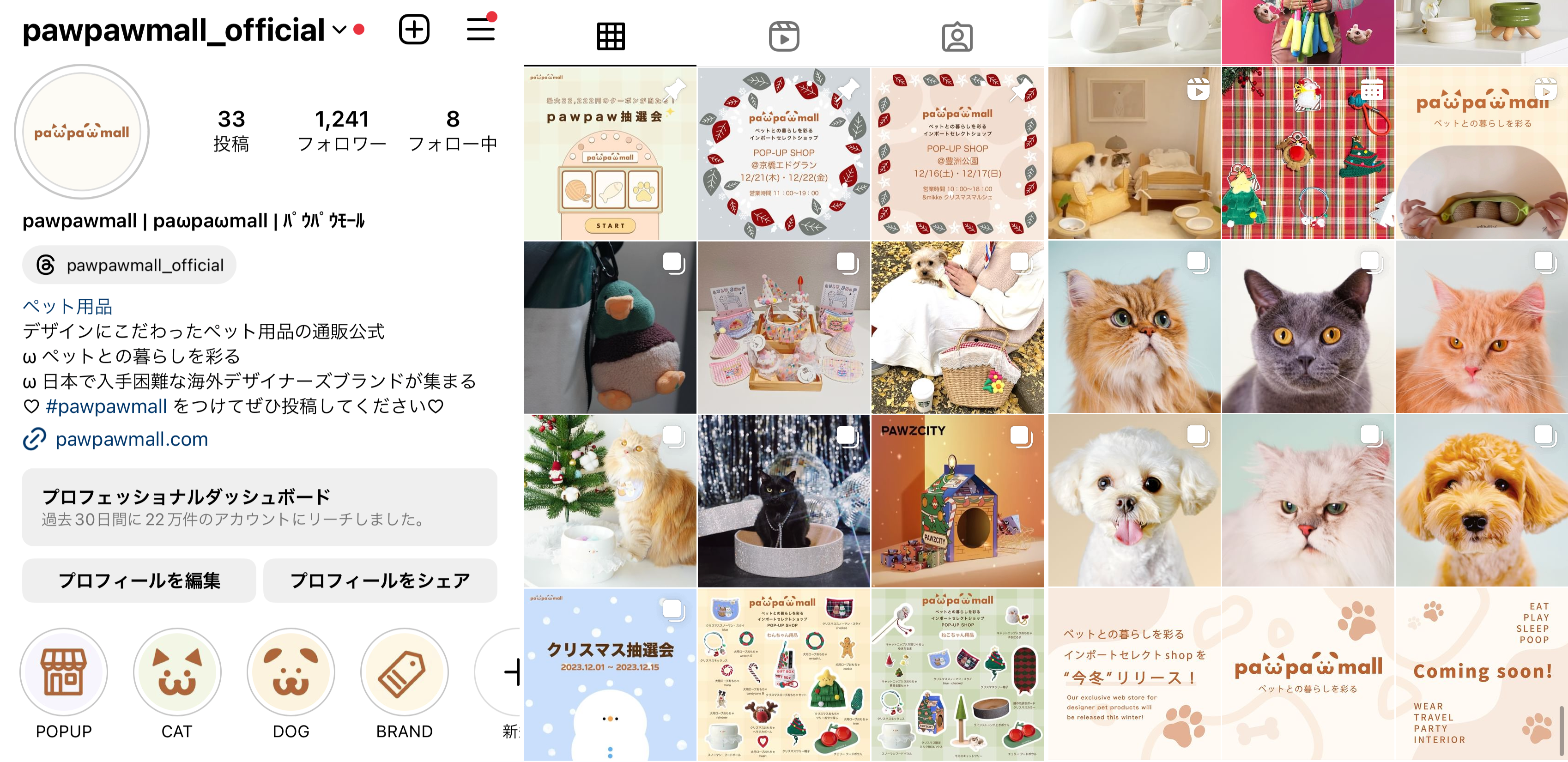Open the Threads pawpawmall_official badge
This screenshot has height=762, width=1568.
[130, 265]
